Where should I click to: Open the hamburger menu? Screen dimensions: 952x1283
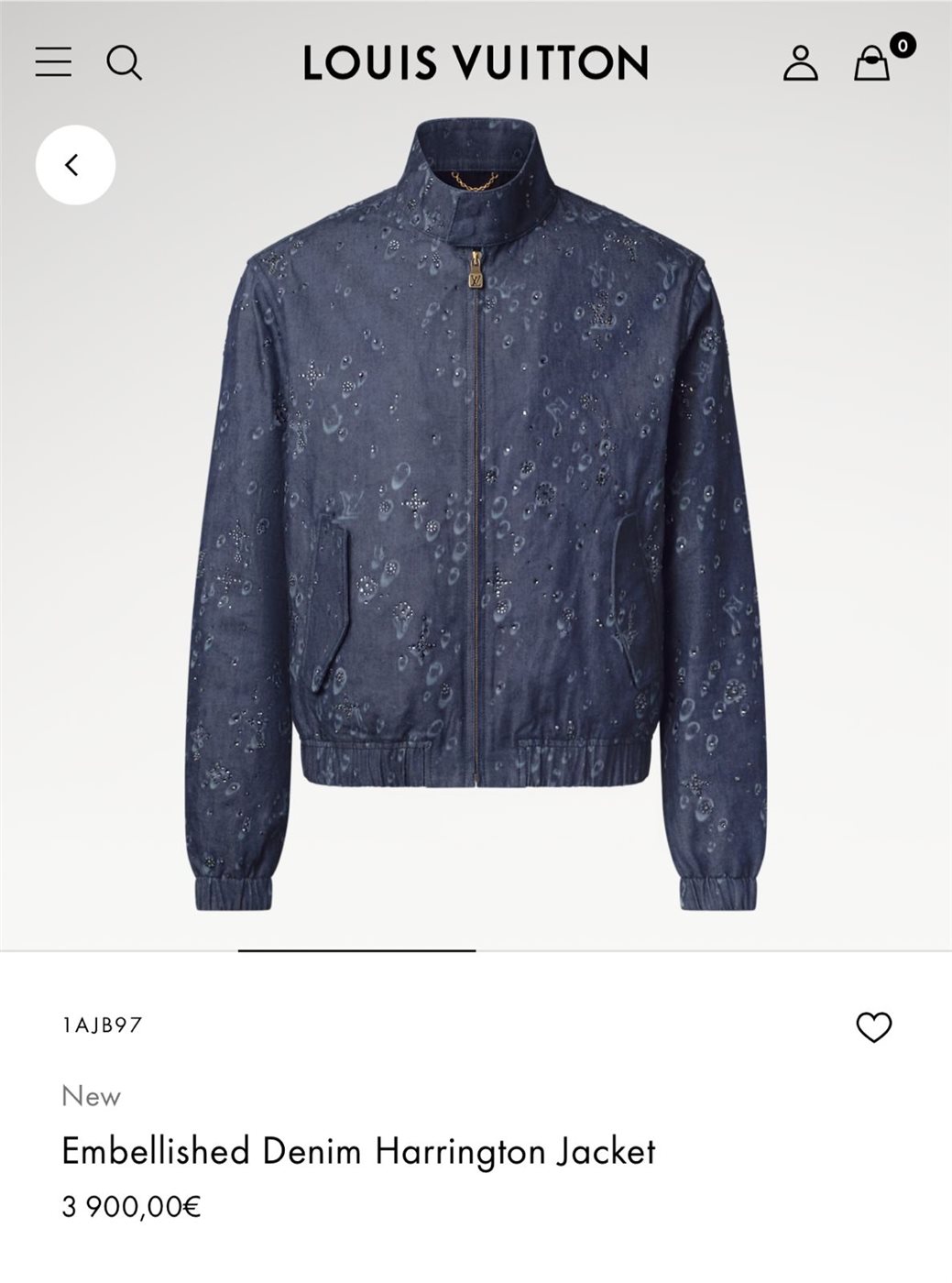click(53, 61)
